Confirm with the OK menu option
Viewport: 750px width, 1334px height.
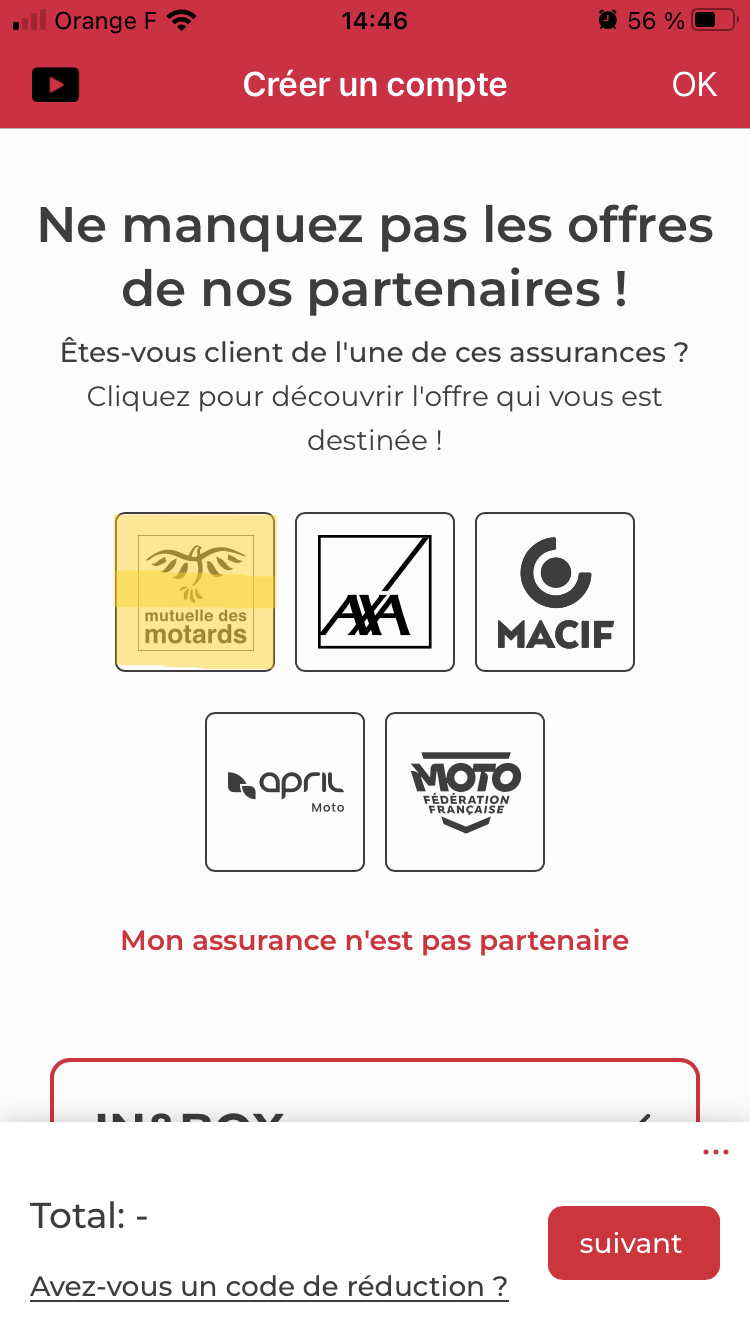click(x=693, y=84)
